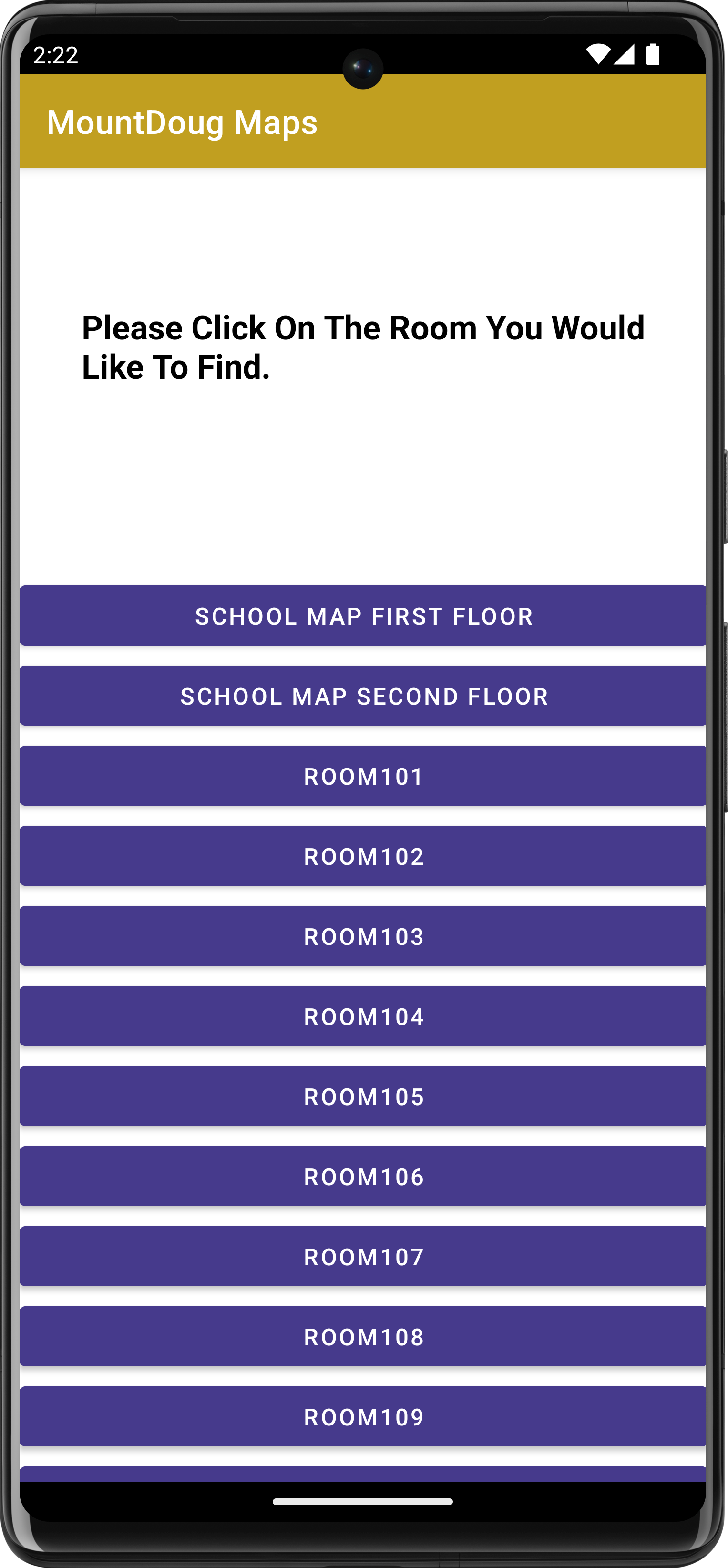This screenshot has height=1568, width=728.
Task: Select Room107
Action: coord(363,1256)
